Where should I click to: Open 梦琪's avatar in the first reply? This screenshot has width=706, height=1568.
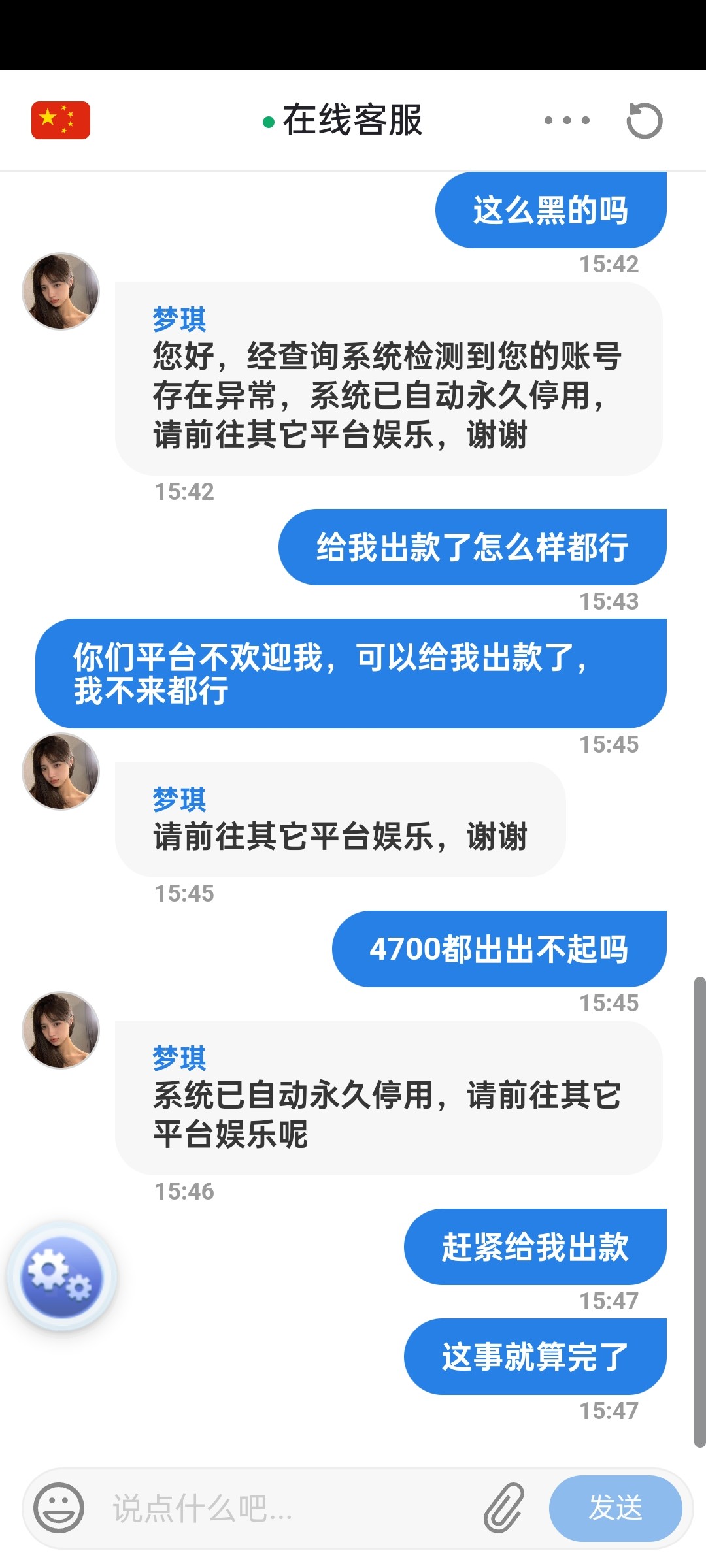pyautogui.click(x=60, y=294)
